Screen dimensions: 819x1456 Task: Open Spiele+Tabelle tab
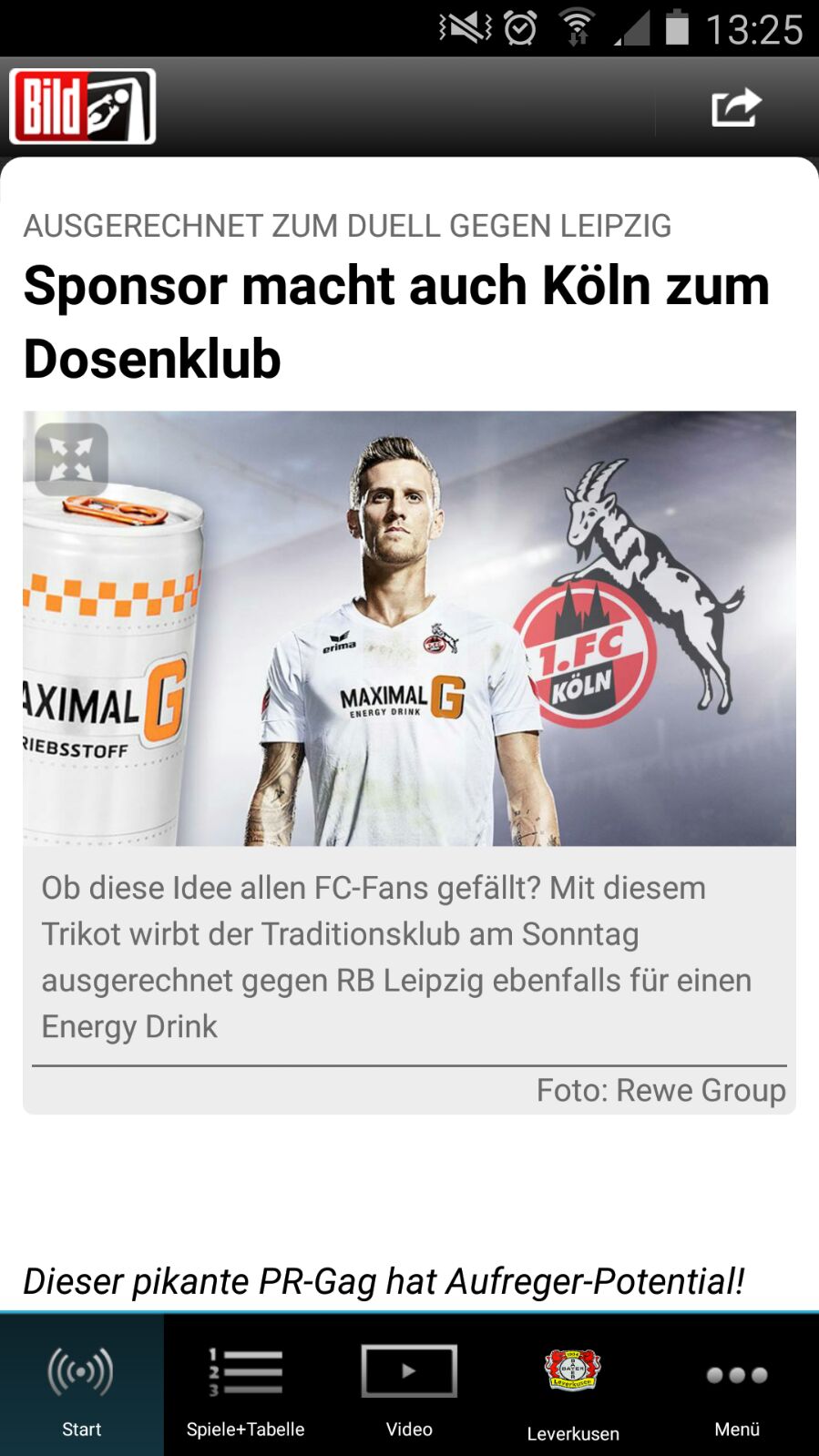click(x=245, y=1386)
